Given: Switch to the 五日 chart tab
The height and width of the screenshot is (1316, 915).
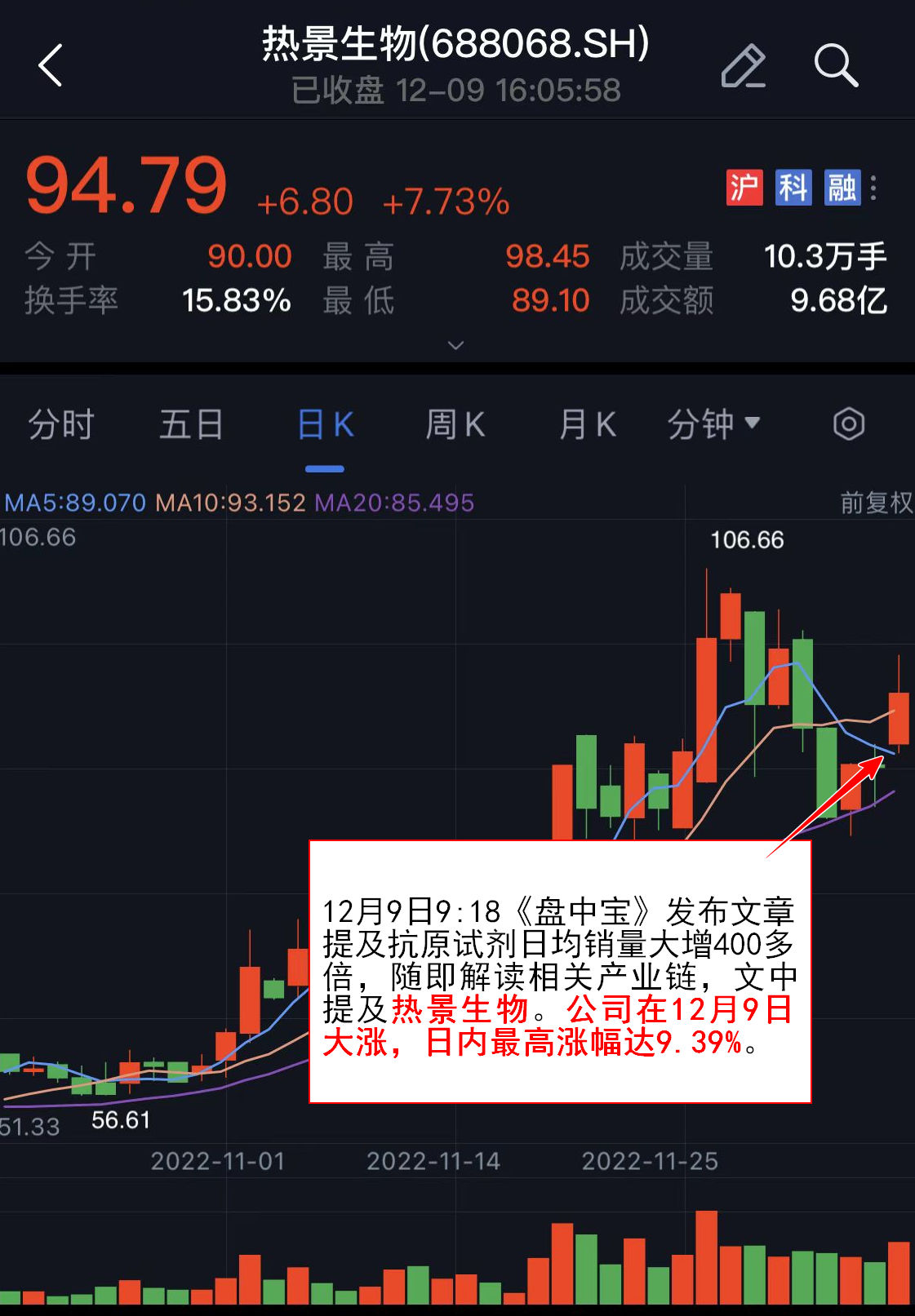Looking at the screenshot, I should (191, 424).
